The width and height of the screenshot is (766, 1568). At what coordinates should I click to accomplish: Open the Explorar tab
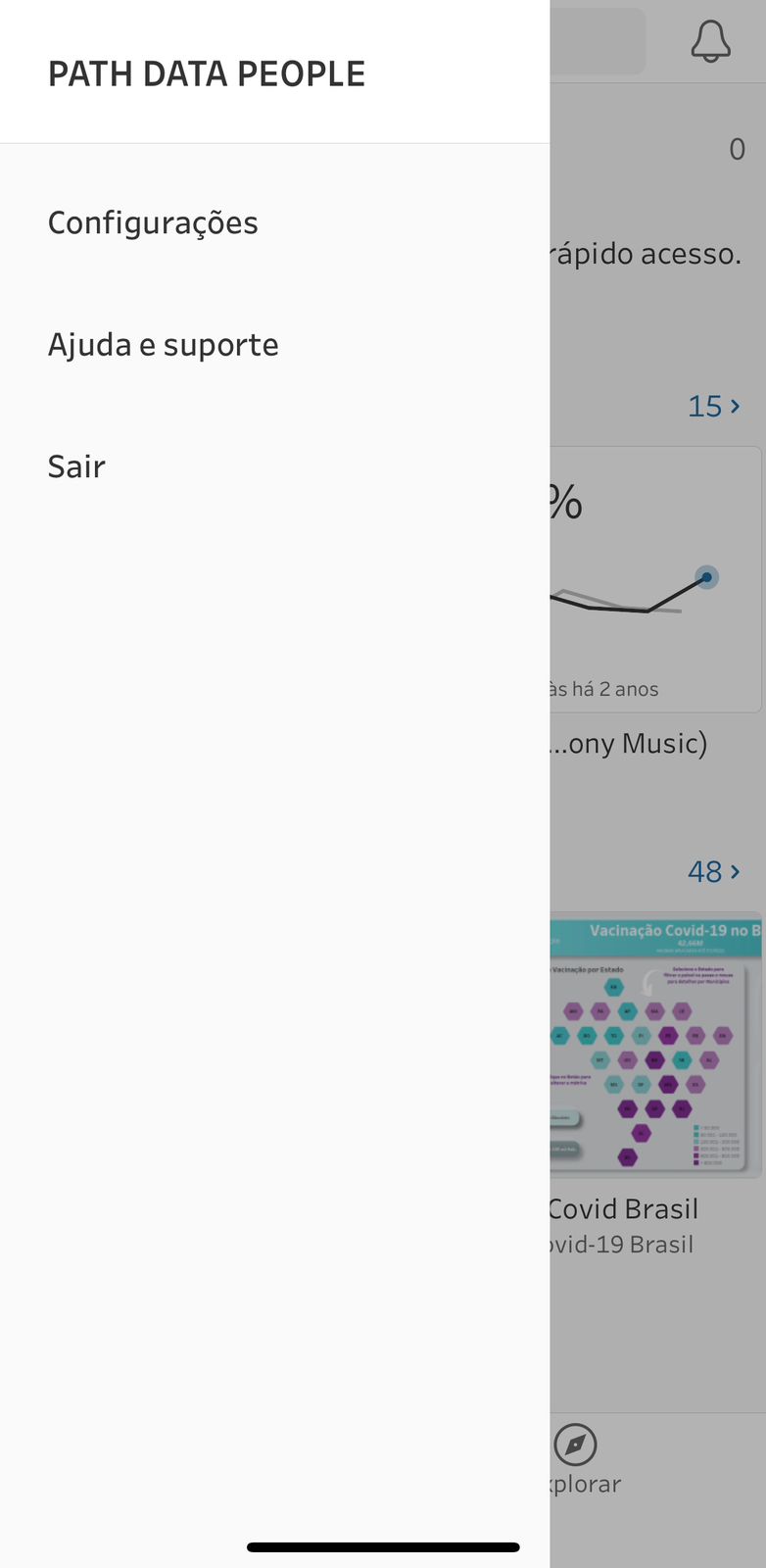coord(578,1457)
